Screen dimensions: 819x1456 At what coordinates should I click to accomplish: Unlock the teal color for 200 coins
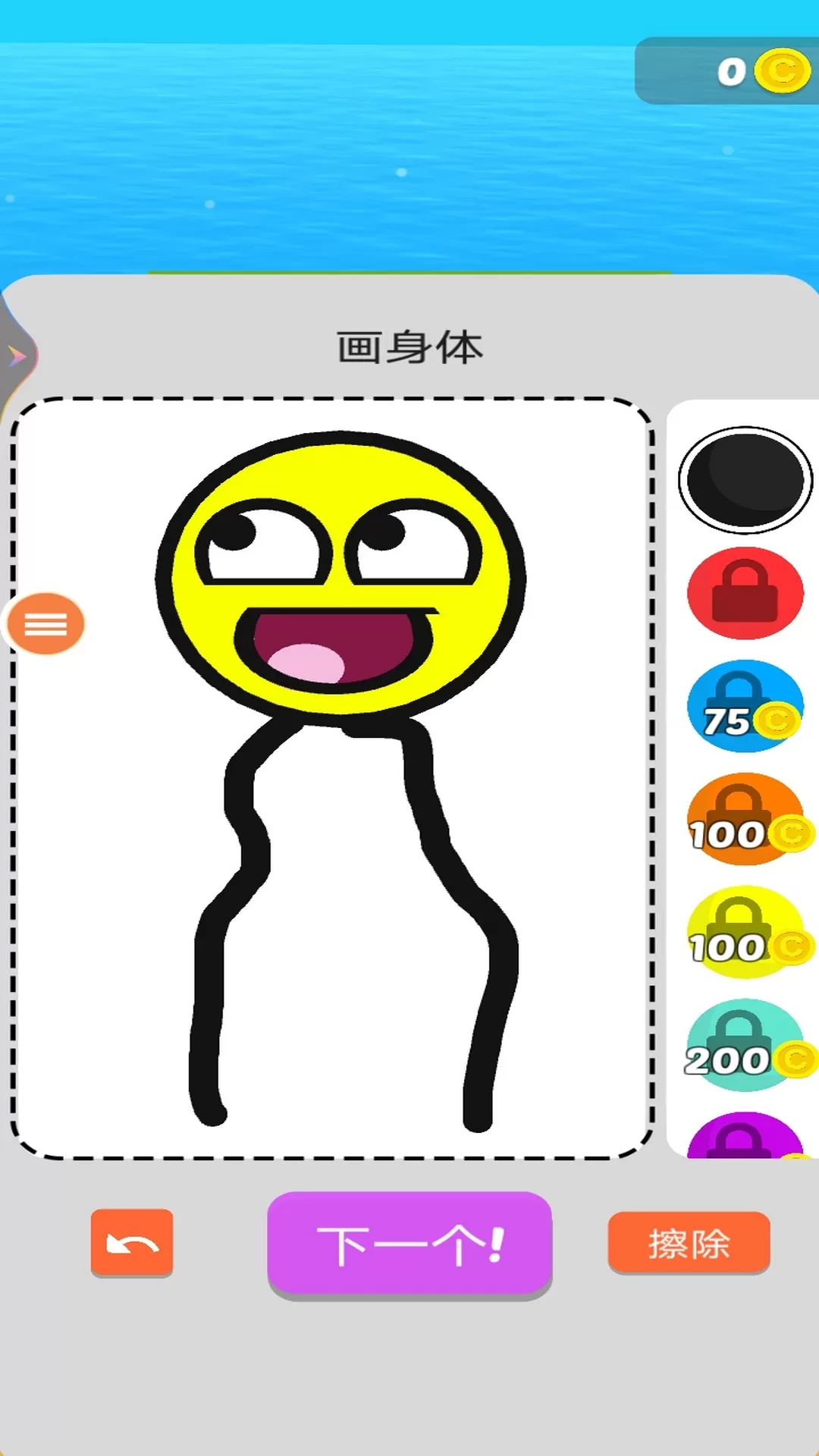[x=745, y=1045]
